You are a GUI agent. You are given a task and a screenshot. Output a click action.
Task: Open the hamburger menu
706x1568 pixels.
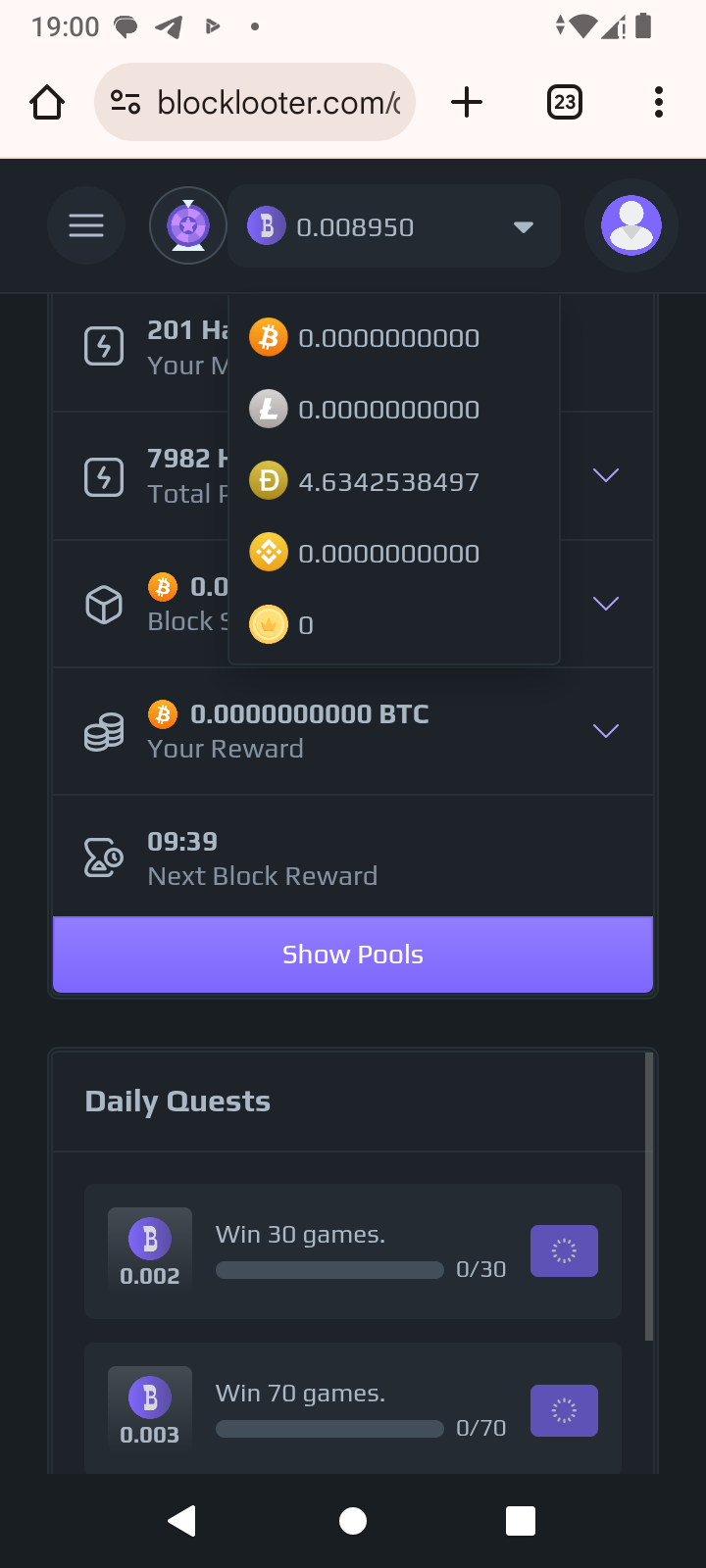click(x=86, y=226)
